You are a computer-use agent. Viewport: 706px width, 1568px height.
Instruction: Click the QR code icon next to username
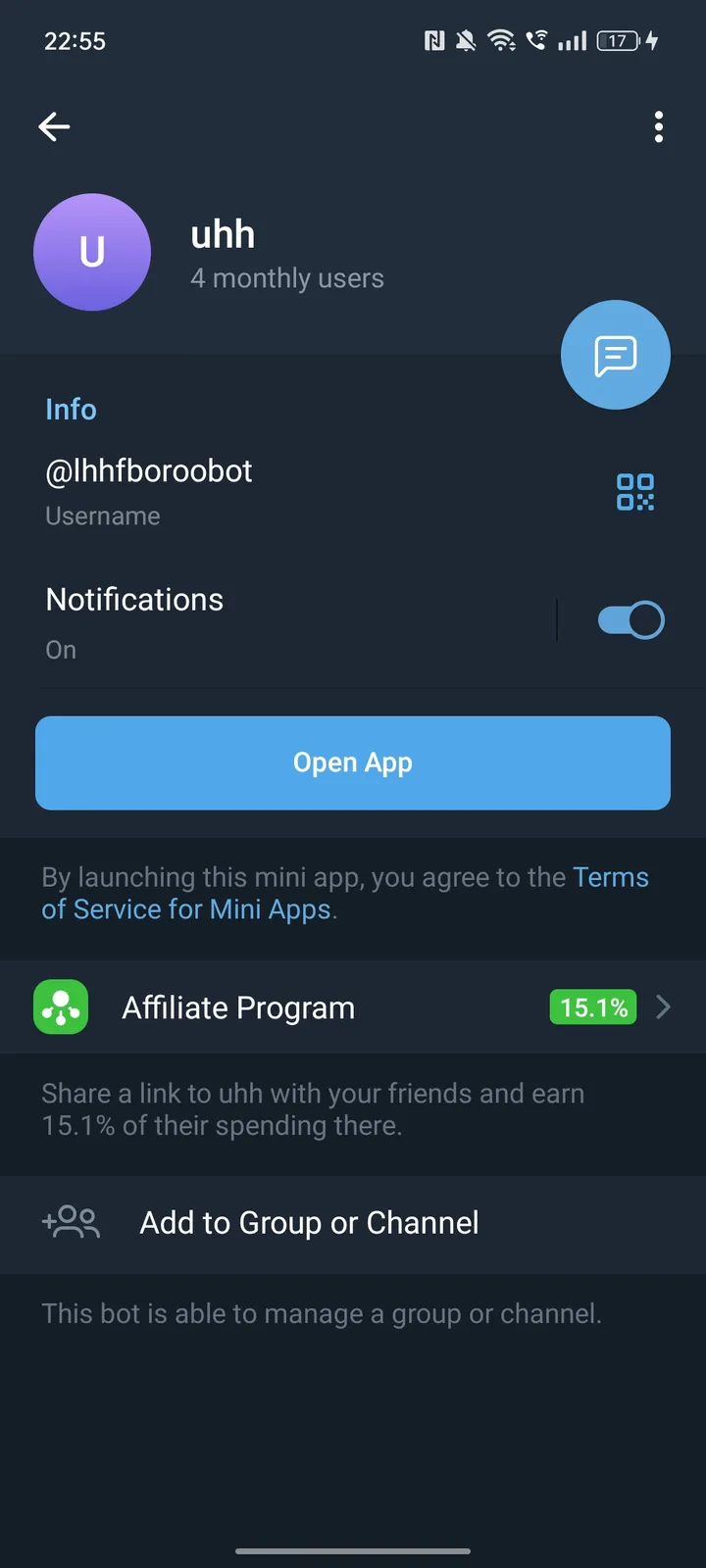(634, 493)
